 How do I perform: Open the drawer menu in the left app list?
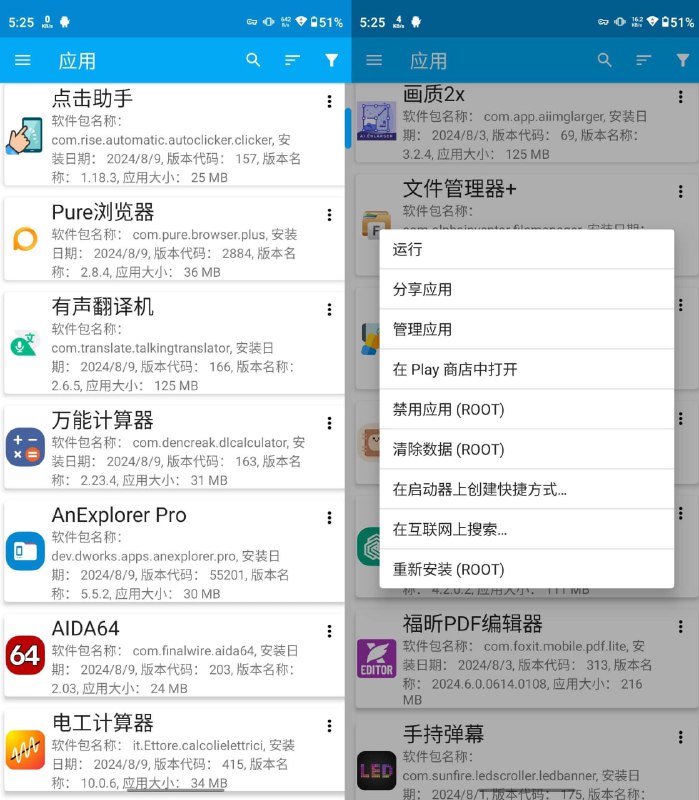(22, 60)
